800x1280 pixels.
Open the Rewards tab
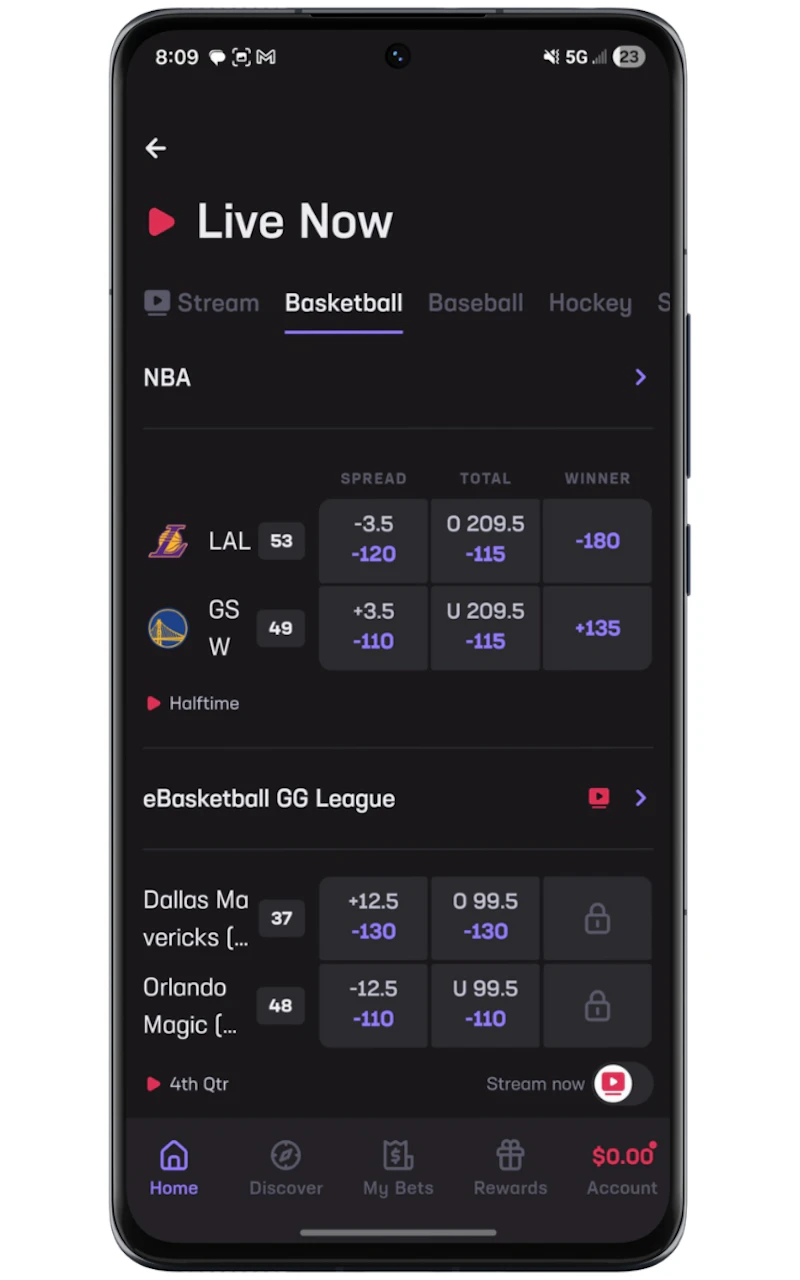[x=510, y=1168]
